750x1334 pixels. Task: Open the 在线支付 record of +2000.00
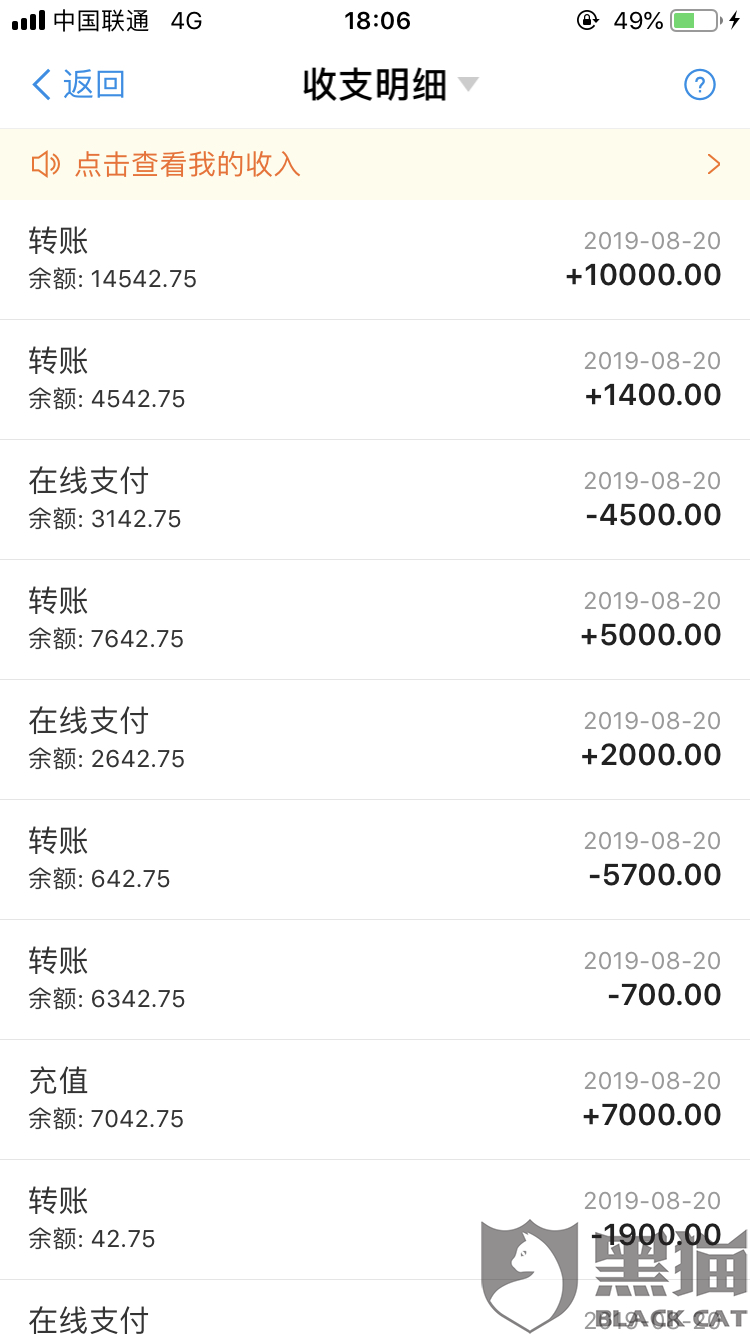coord(375,740)
